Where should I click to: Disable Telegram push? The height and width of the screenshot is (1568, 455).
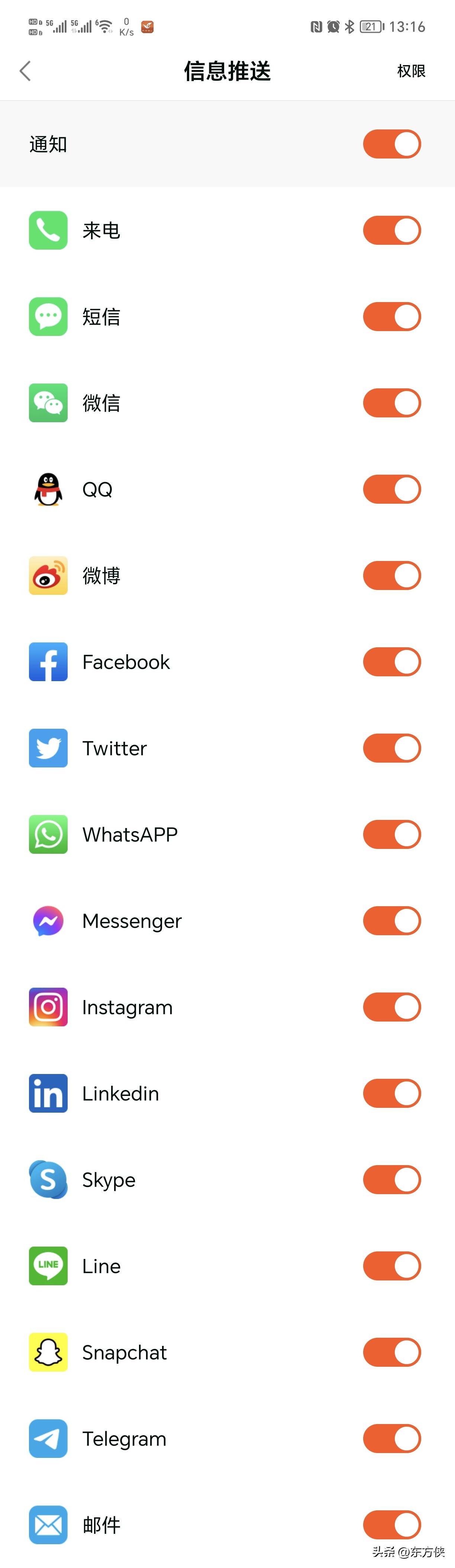tap(392, 1439)
